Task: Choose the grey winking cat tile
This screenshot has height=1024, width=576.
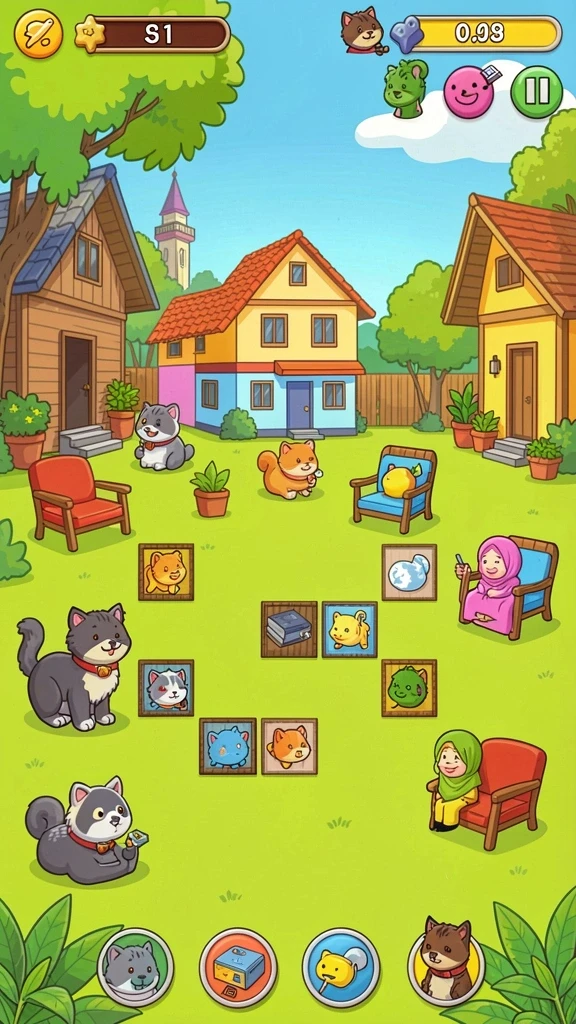Action: (x=166, y=688)
